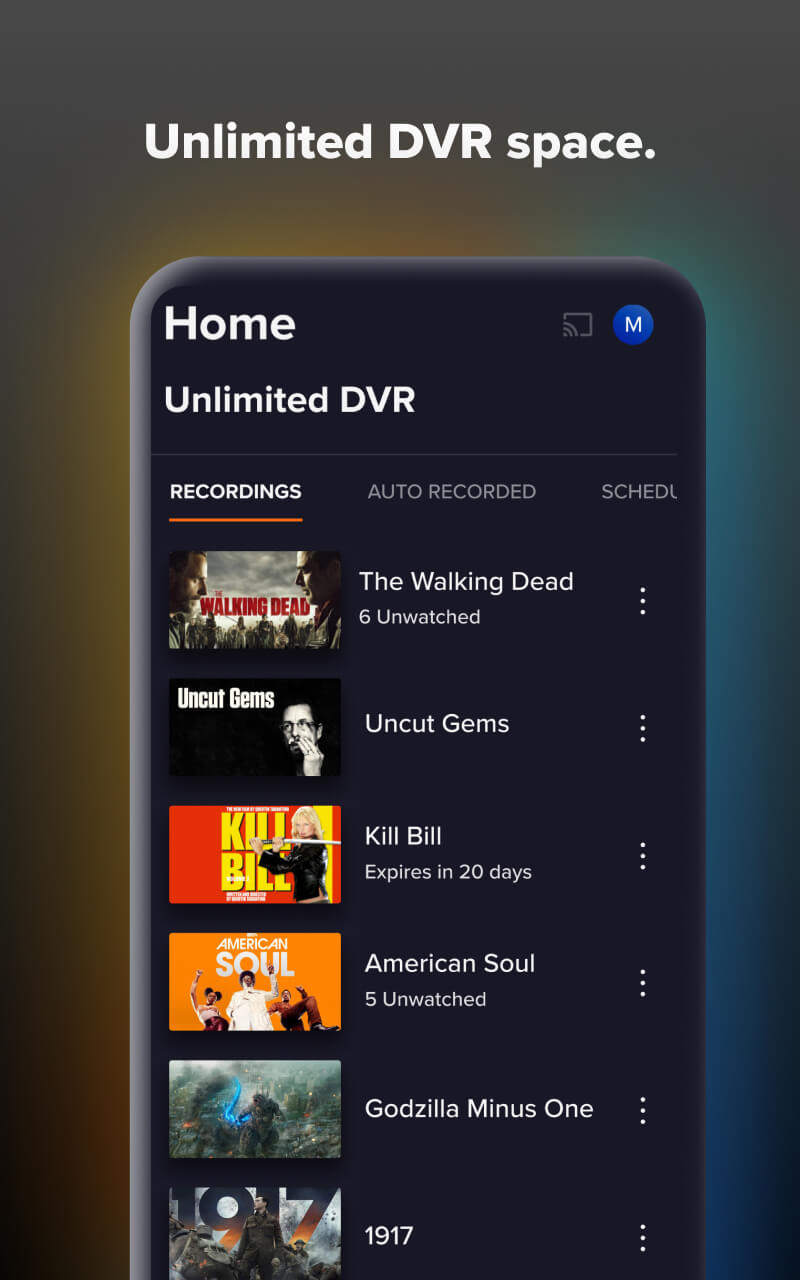Open options menu for Kill Bill

pyautogui.click(x=643, y=855)
